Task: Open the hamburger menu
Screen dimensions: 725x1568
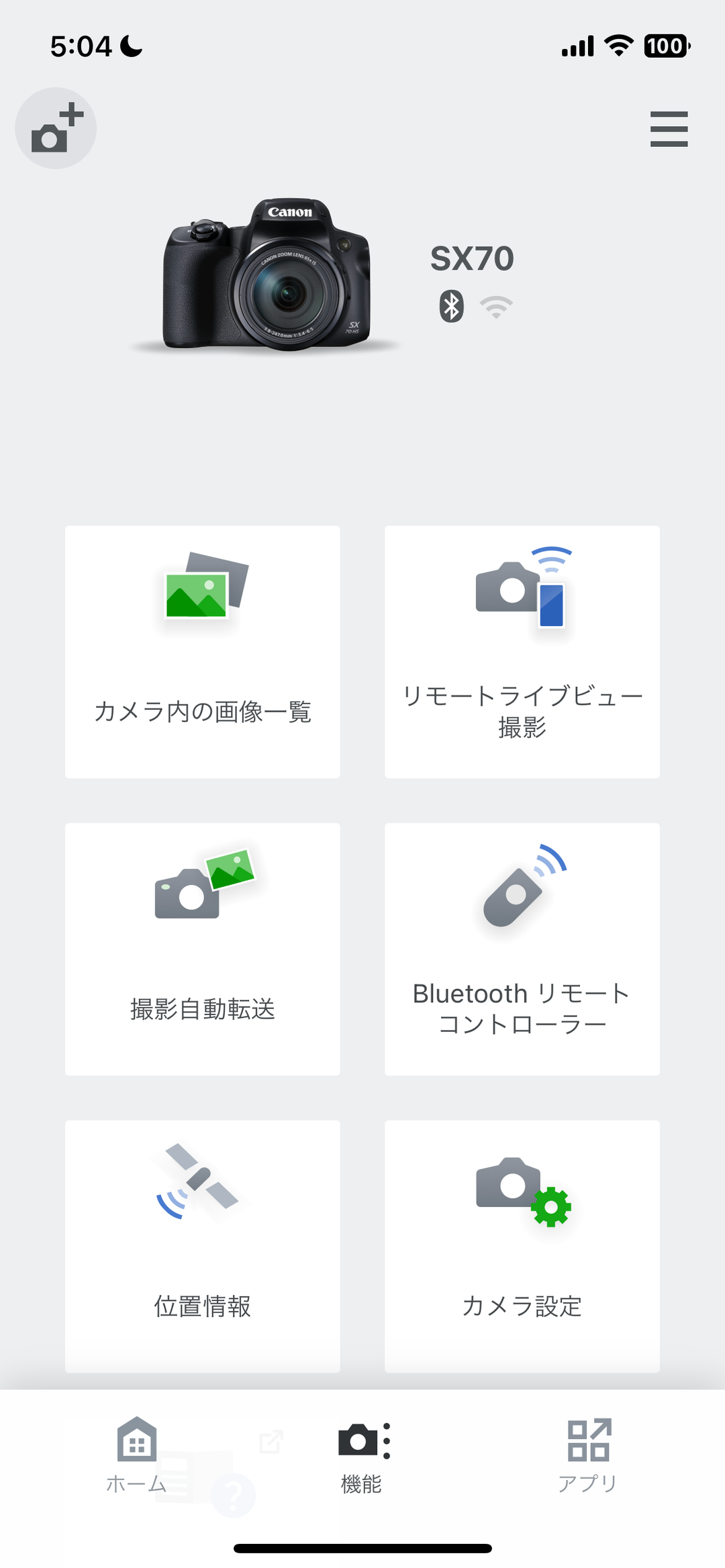Action: click(669, 129)
